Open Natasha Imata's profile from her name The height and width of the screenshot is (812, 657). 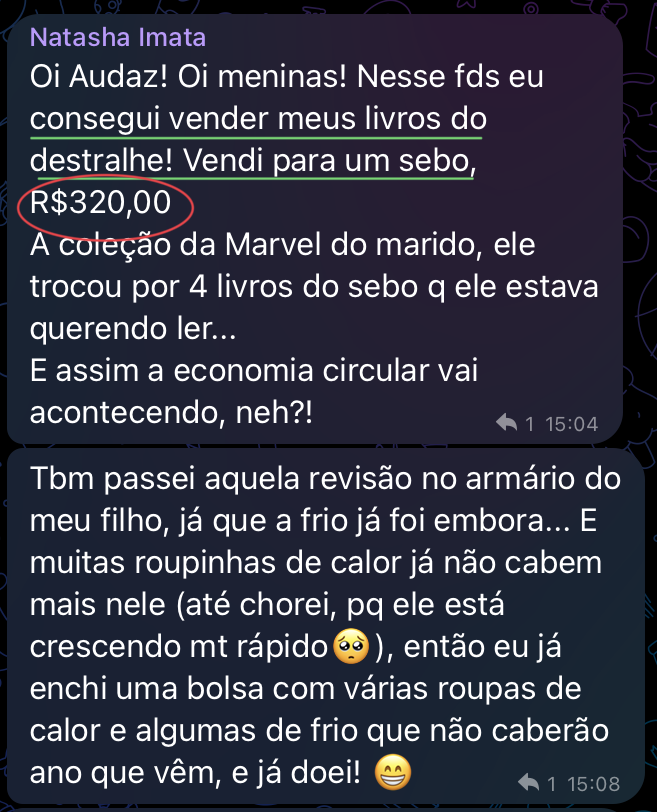[118, 38]
